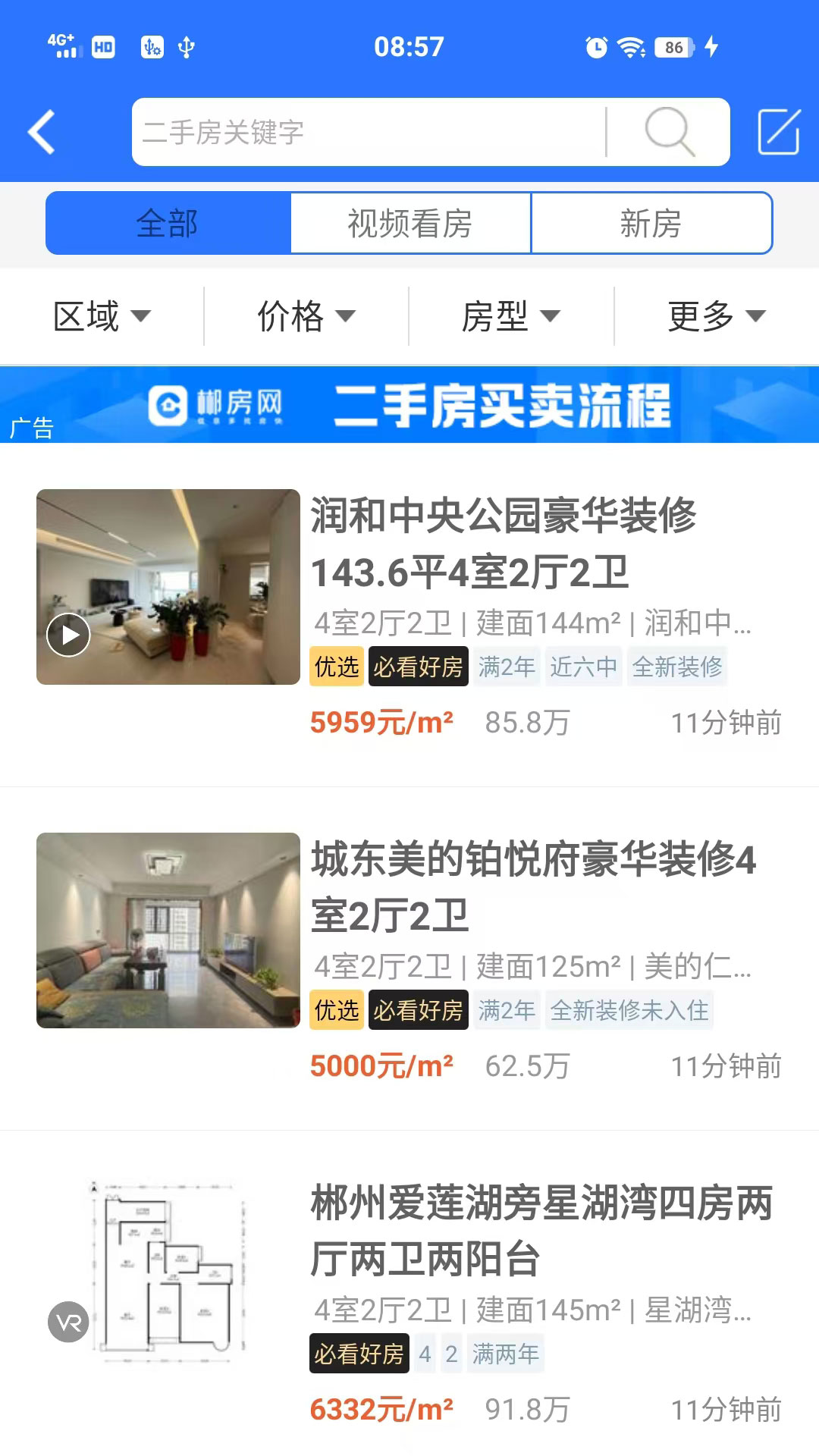Screen dimensions: 819x1456
Task: Select the 必看好房 tag on second listing
Action: point(420,1010)
